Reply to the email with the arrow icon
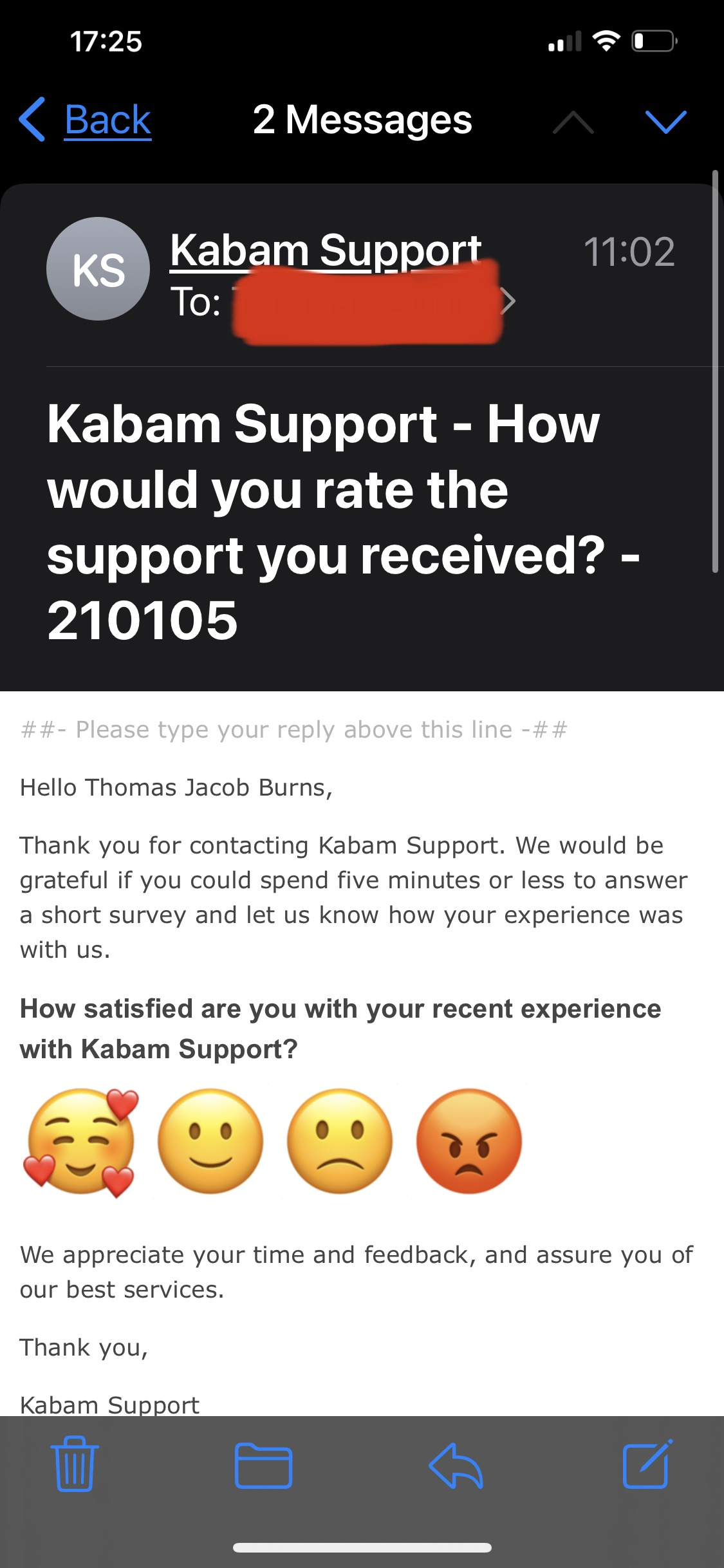The width and height of the screenshot is (724, 1568). (456, 1465)
